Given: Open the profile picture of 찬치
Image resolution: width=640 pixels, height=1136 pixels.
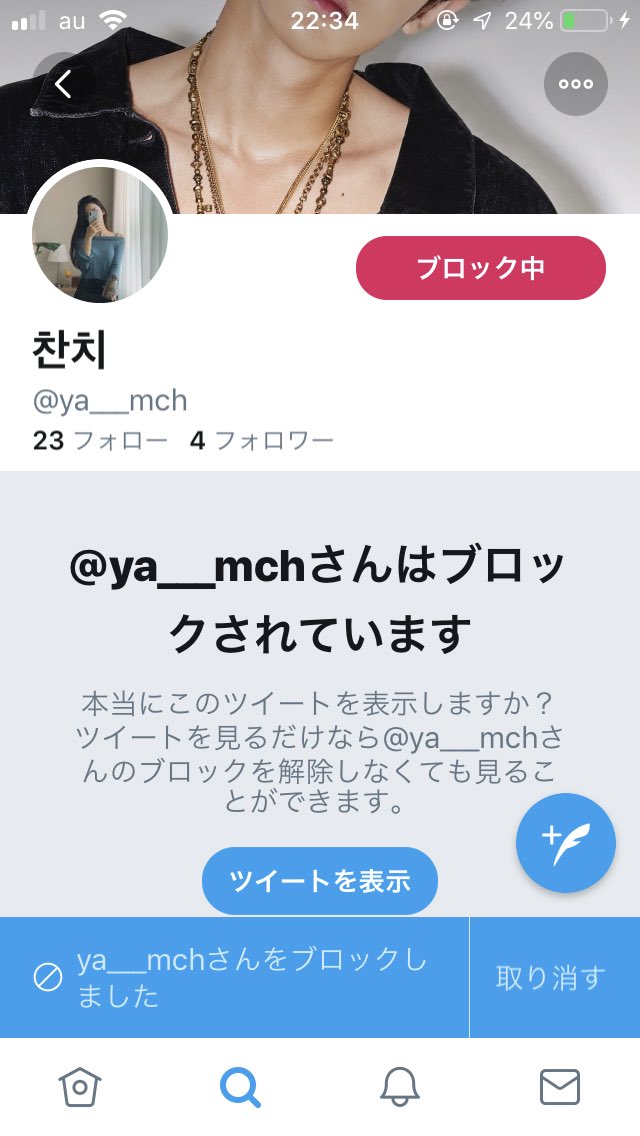Looking at the screenshot, I should [x=100, y=235].
